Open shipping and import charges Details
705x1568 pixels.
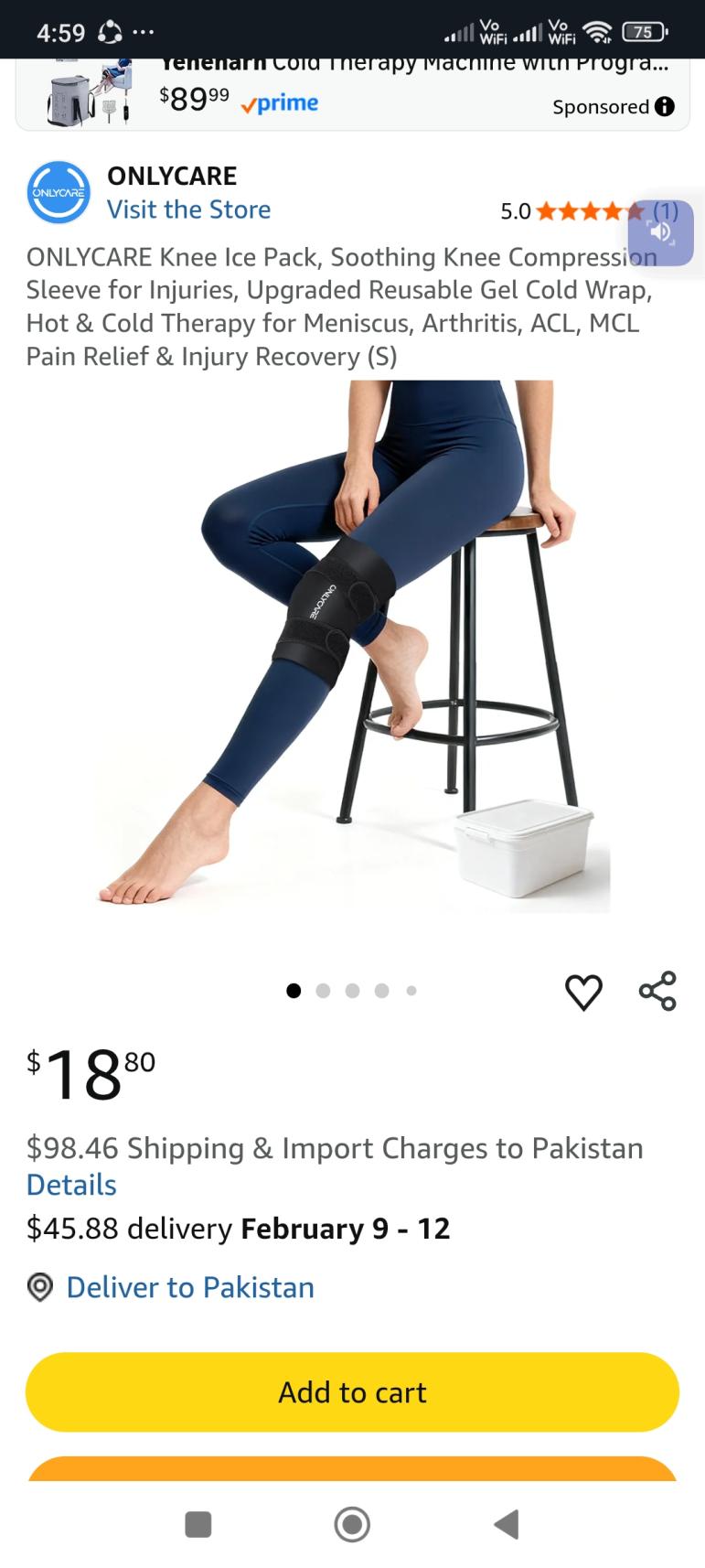click(71, 1185)
